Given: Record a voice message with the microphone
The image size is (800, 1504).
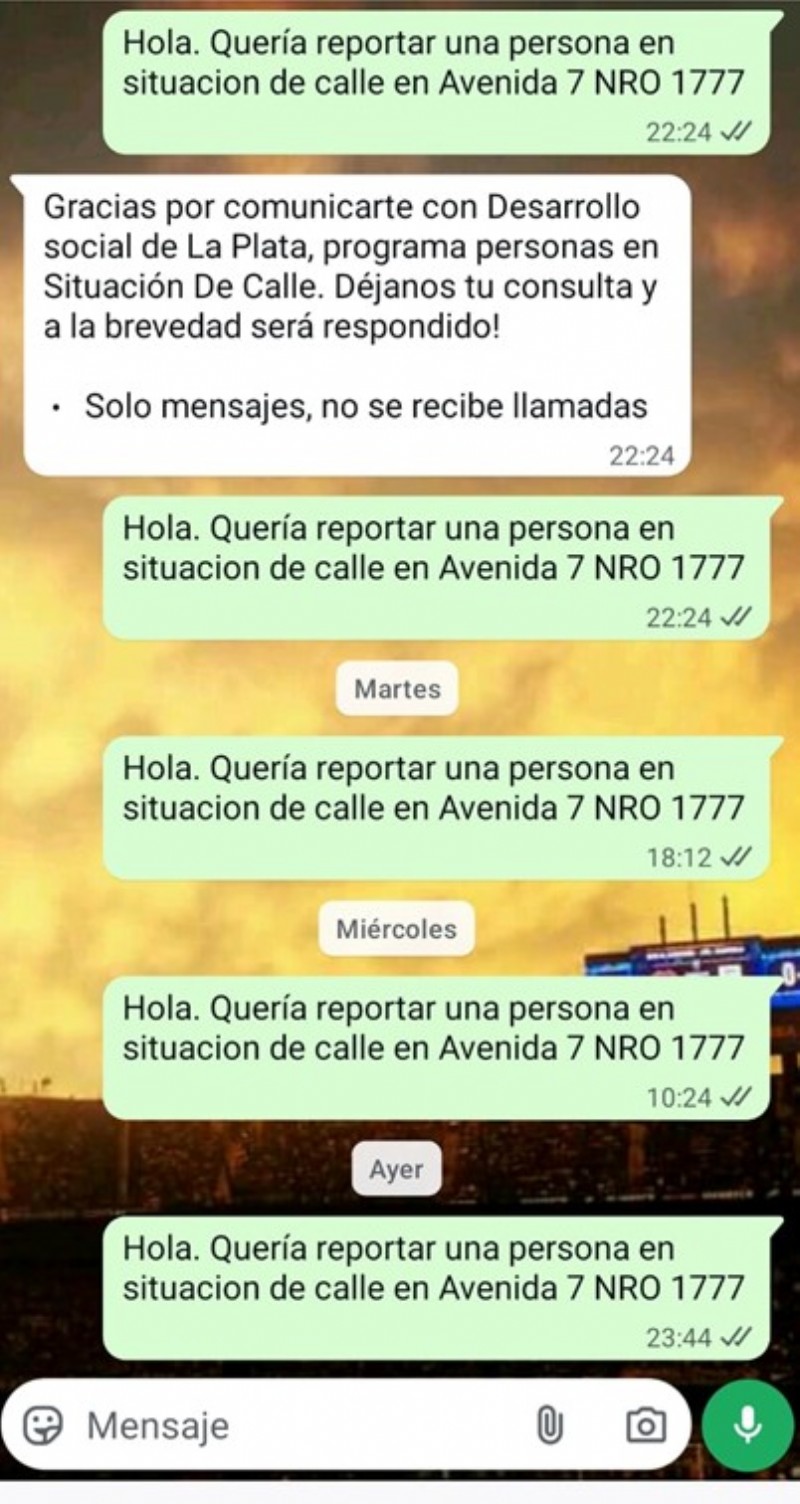Looking at the screenshot, I should [747, 1424].
